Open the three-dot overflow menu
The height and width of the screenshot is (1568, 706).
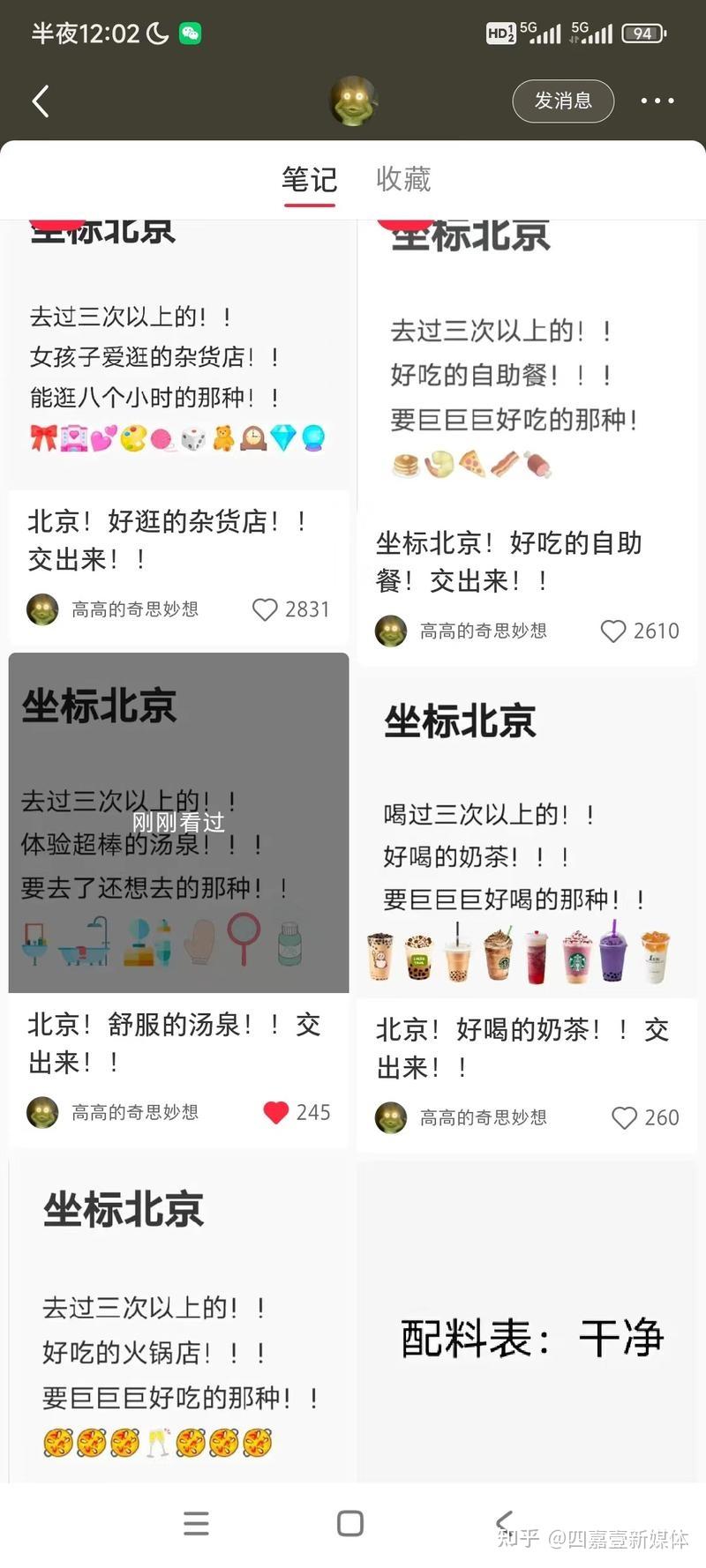tap(657, 101)
